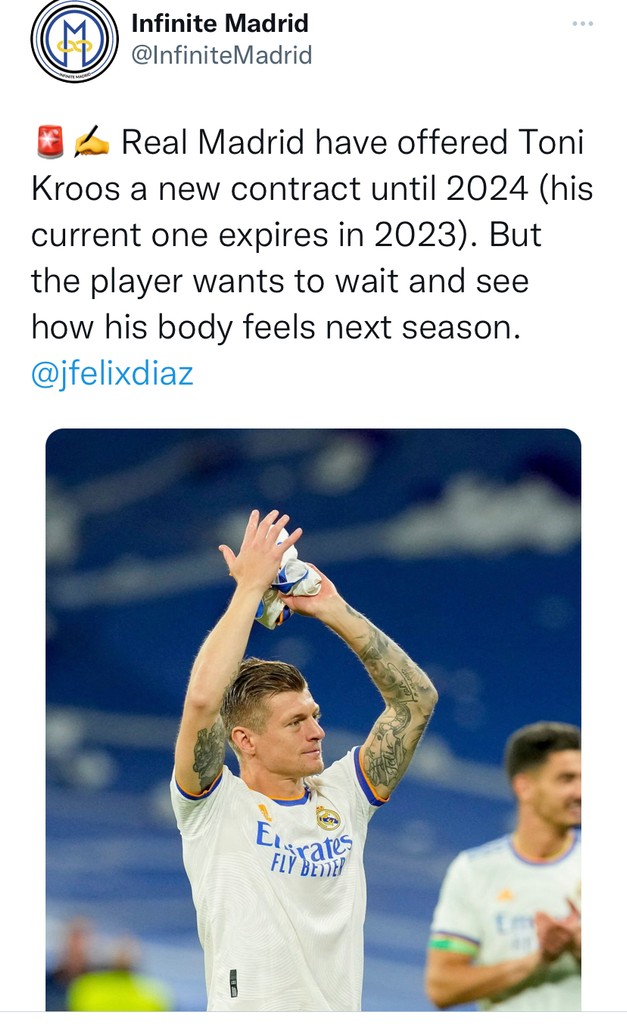This screenshot has width=627, height=1024.
Task: Open the tweet's three-dot overflow menu
Action: click(582, 24)
